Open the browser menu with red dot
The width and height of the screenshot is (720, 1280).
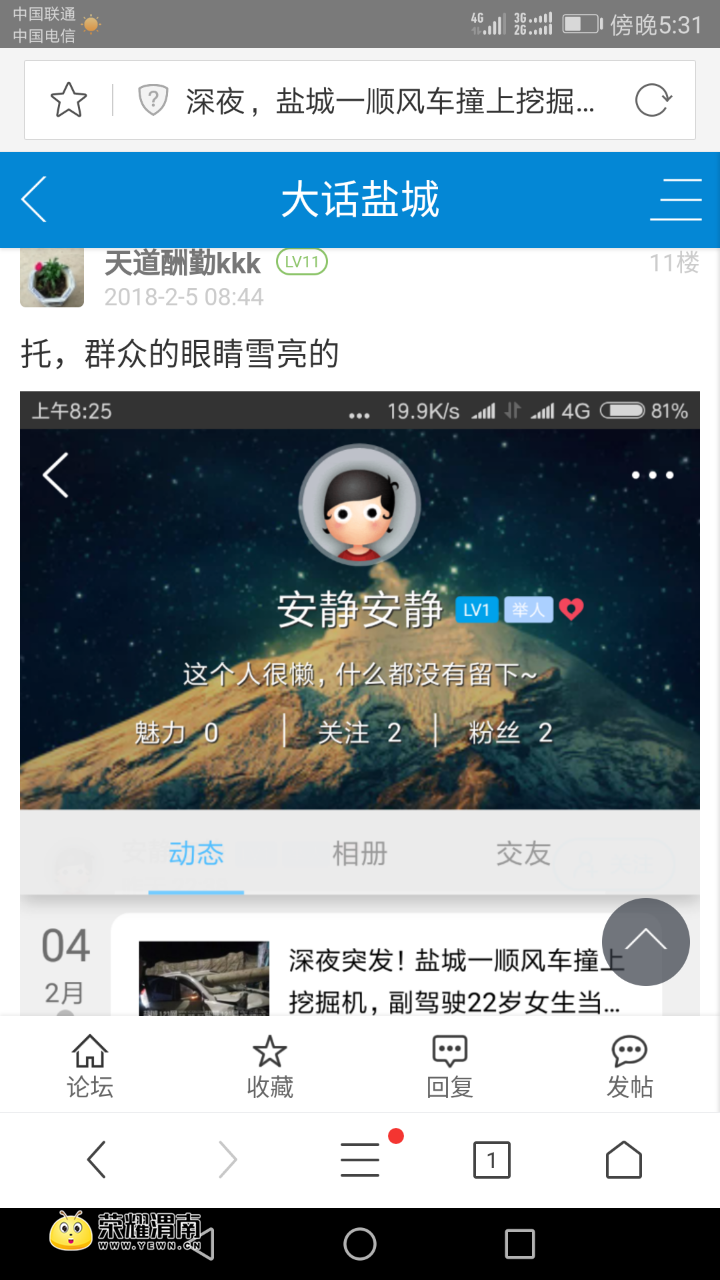point(360,1160)
